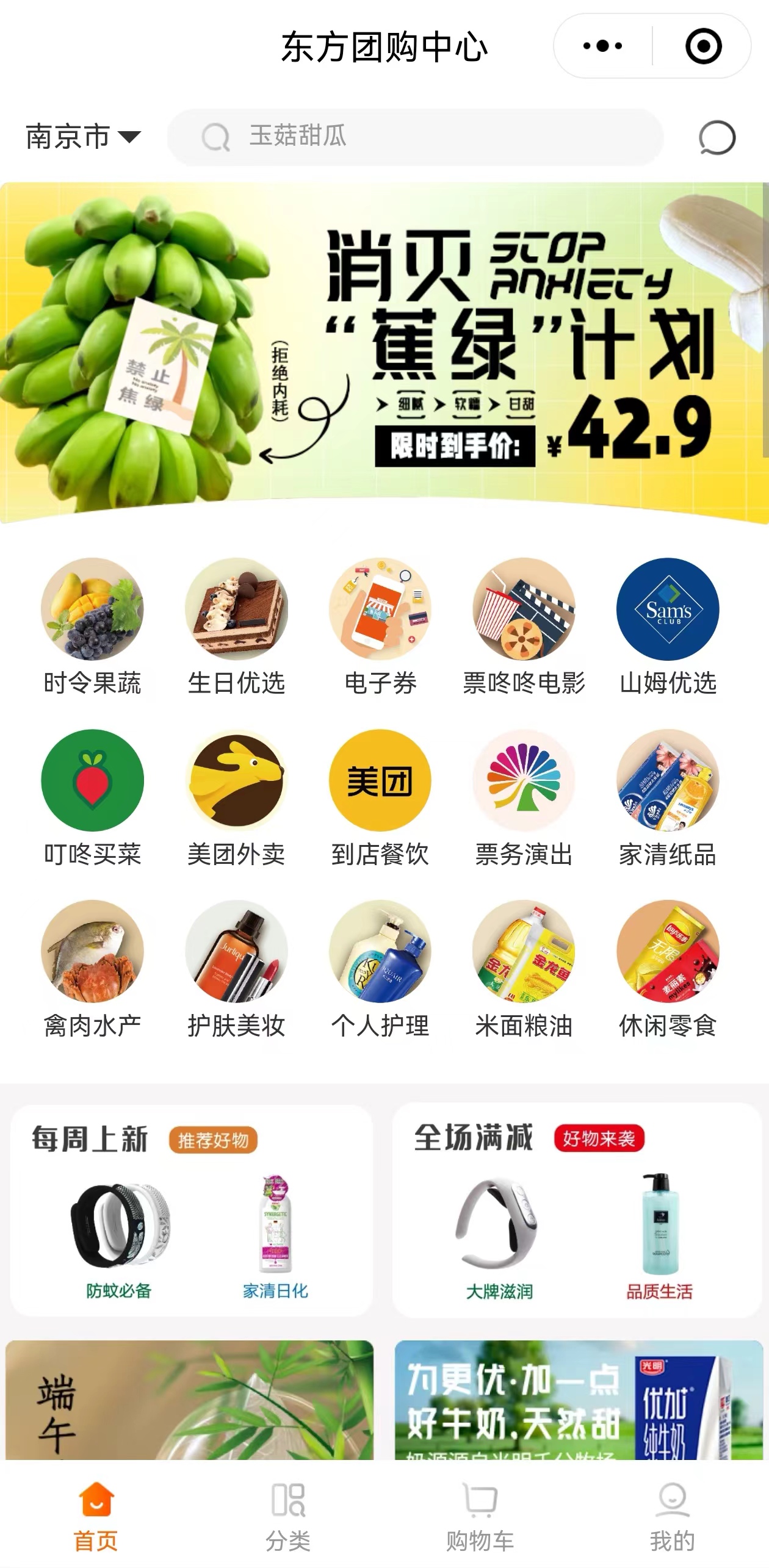
Task: Open 防蚊必备 under 每周上新
Action: pos(119,1239)
